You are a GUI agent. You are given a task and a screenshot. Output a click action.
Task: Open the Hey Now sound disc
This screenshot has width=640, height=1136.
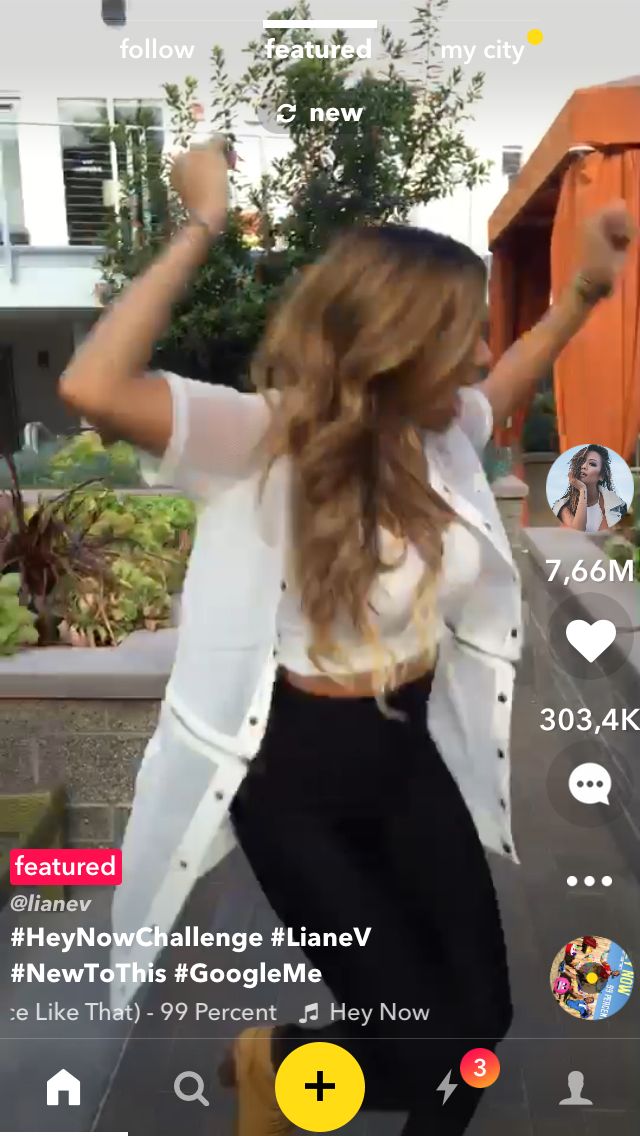point(591,977)
